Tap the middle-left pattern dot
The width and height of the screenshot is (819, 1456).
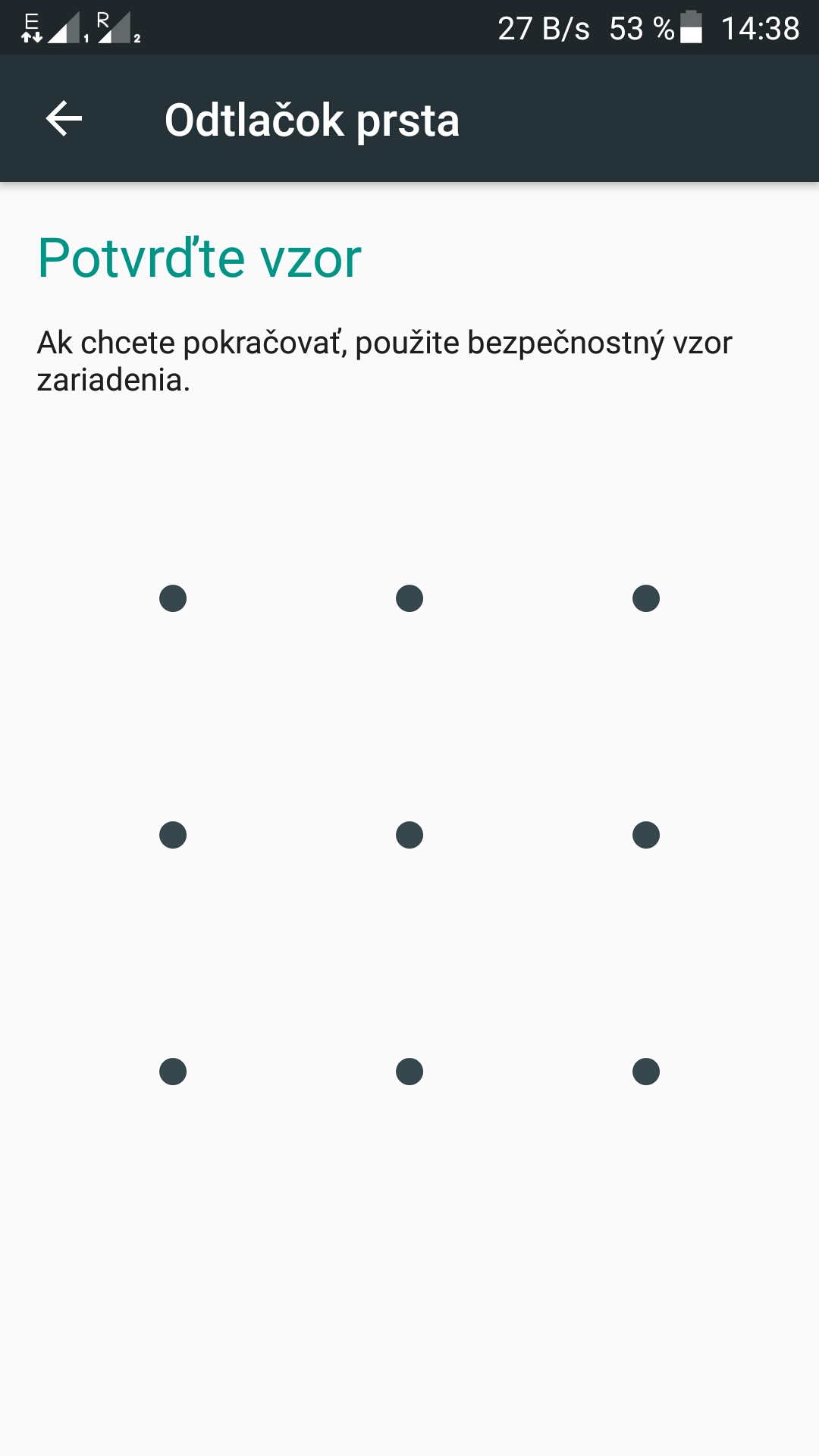coord(173,835)
